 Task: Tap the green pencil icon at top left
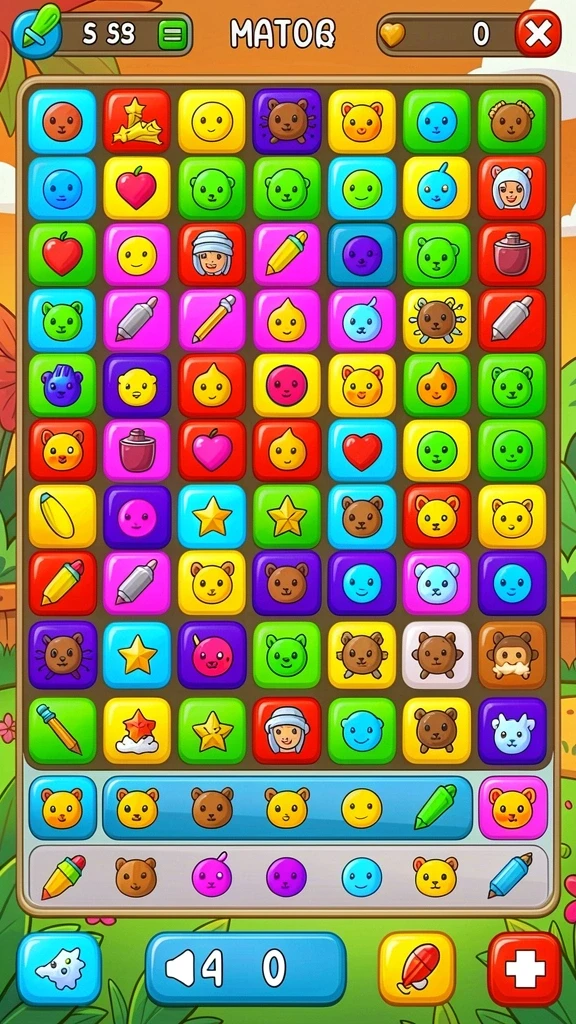coord(37,31)
